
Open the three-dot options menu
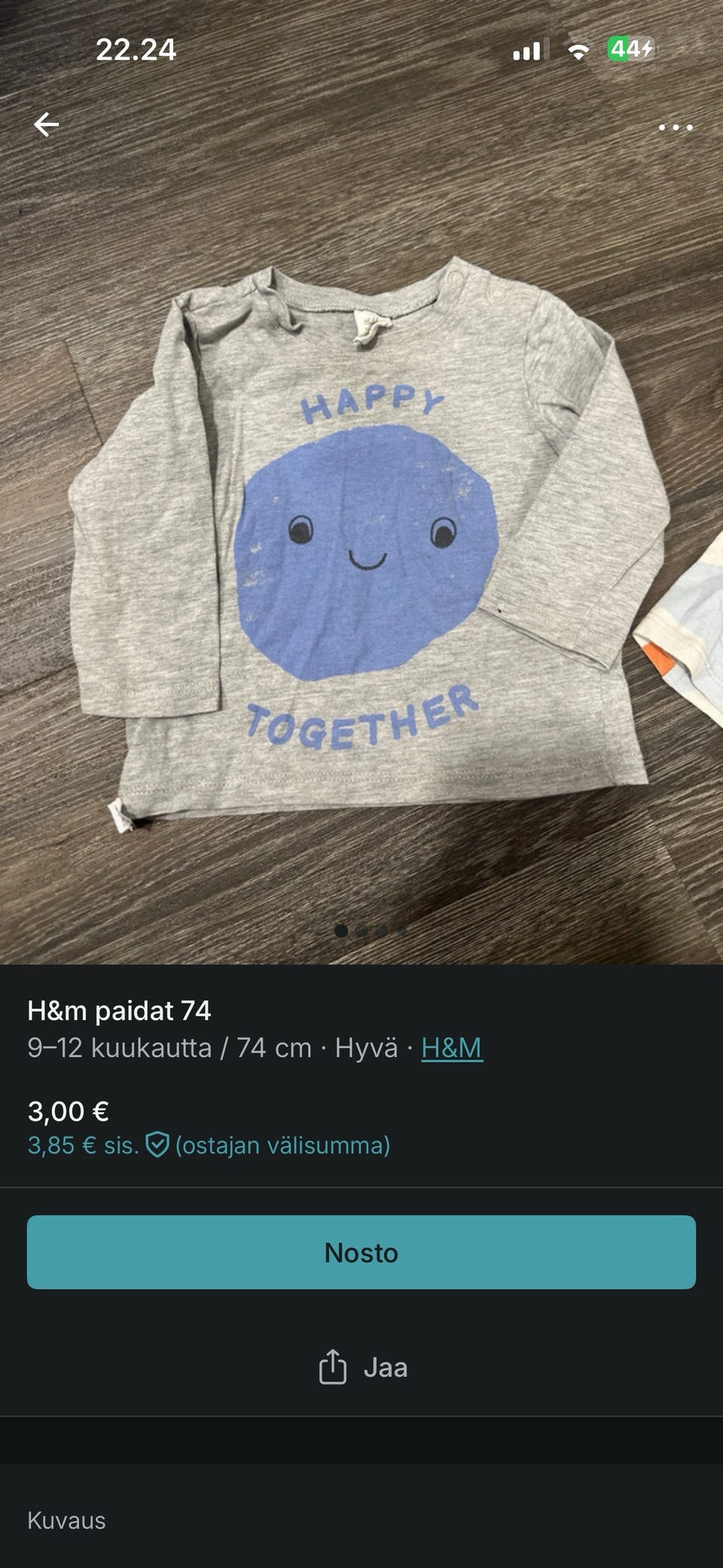click(675, 126)
